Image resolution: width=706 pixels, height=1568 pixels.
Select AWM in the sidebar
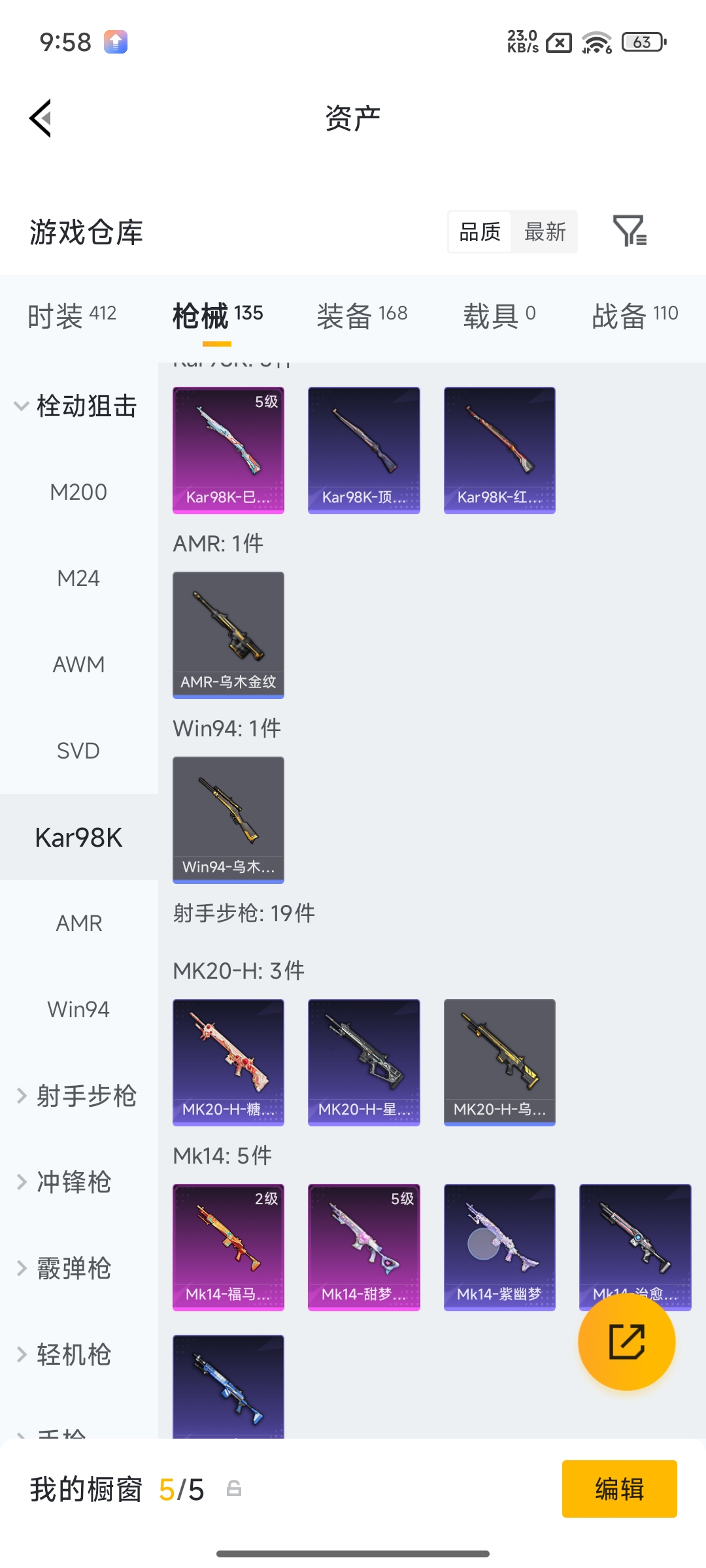(78, 664)
